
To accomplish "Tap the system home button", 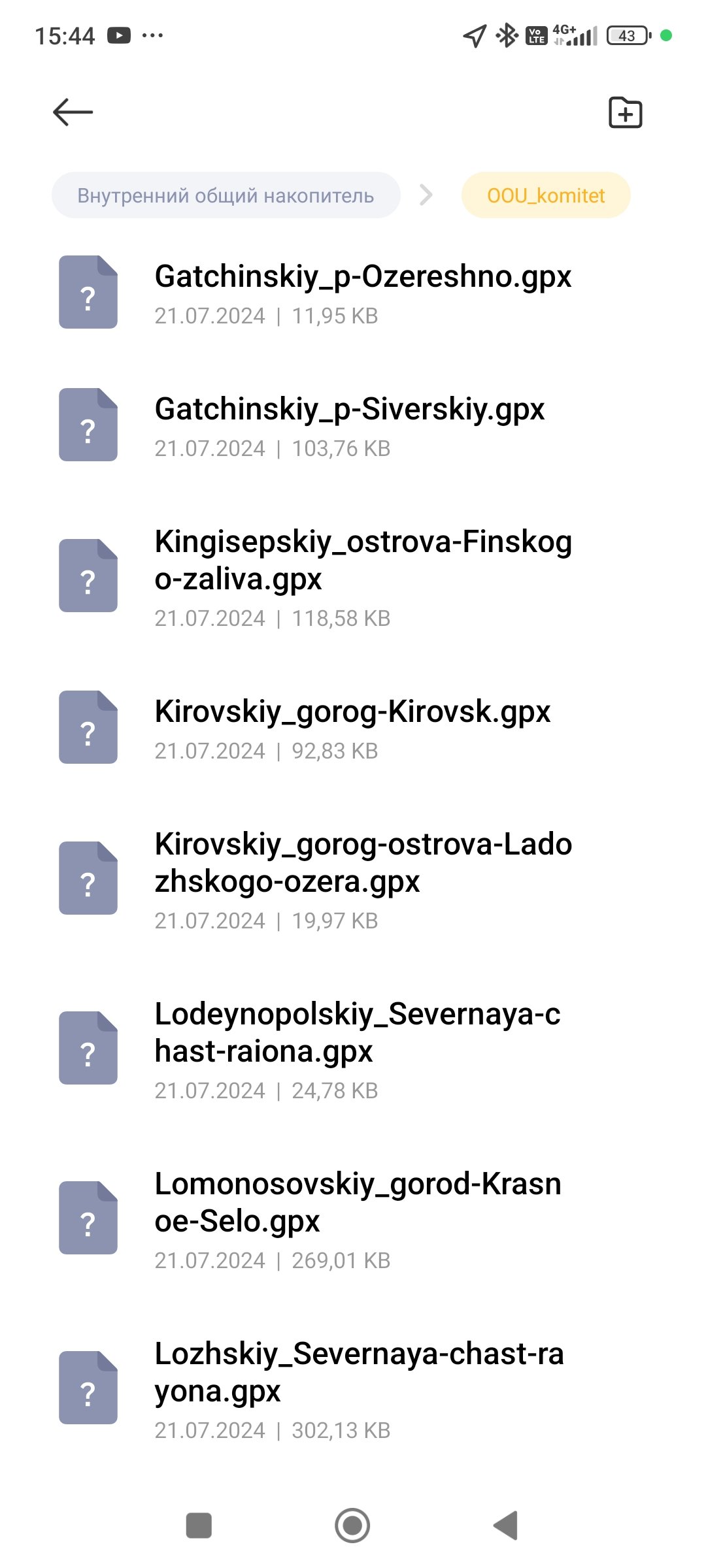I will pos(352,1526).
